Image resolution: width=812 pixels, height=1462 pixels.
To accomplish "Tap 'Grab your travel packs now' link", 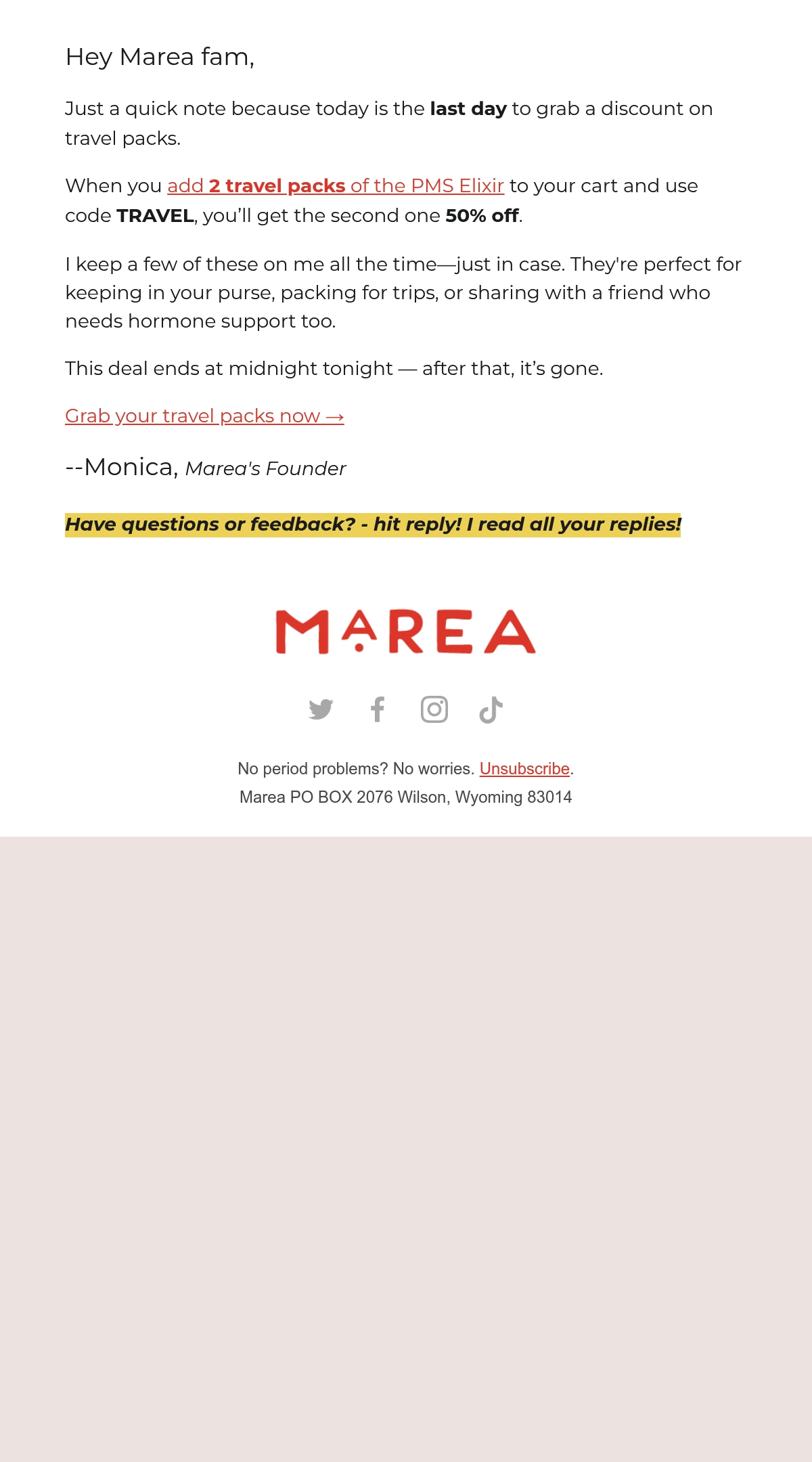I will (x=204, y=416).
